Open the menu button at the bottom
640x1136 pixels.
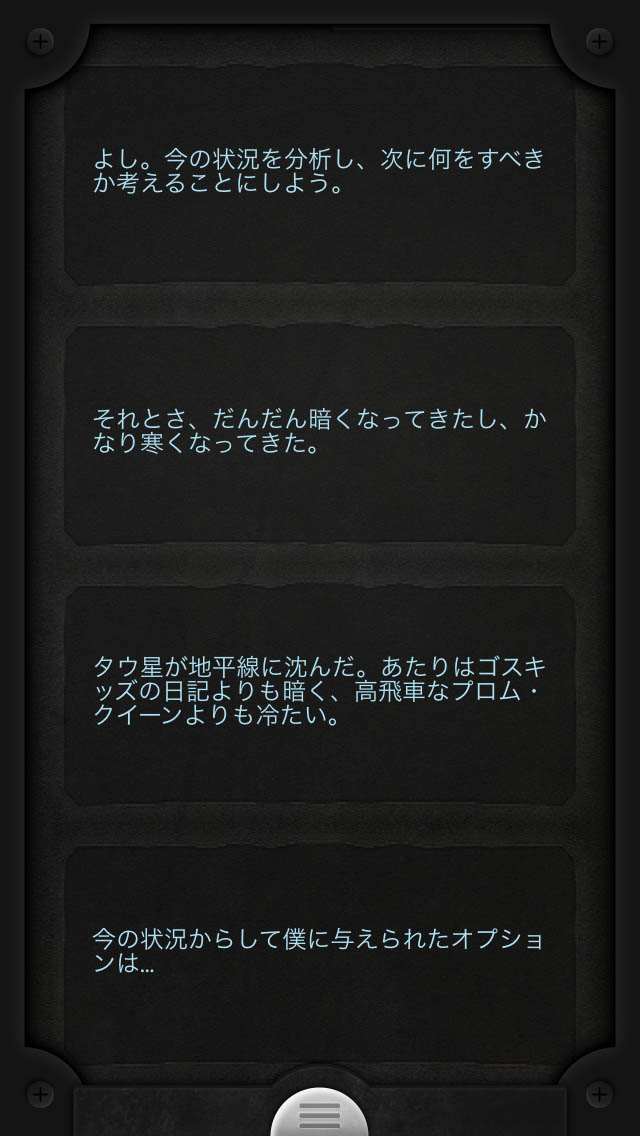(320, 1113)
